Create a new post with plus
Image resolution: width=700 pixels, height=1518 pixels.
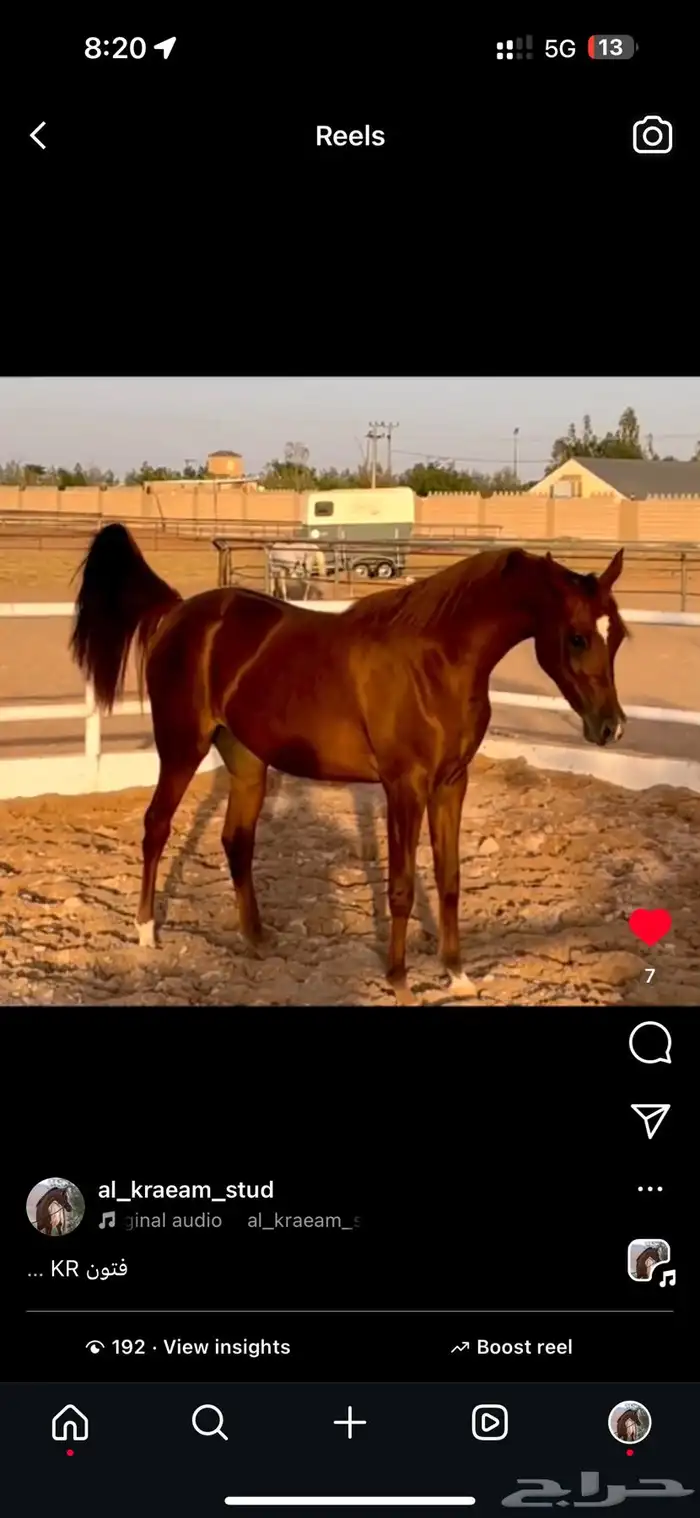[x=350, y=1422]
